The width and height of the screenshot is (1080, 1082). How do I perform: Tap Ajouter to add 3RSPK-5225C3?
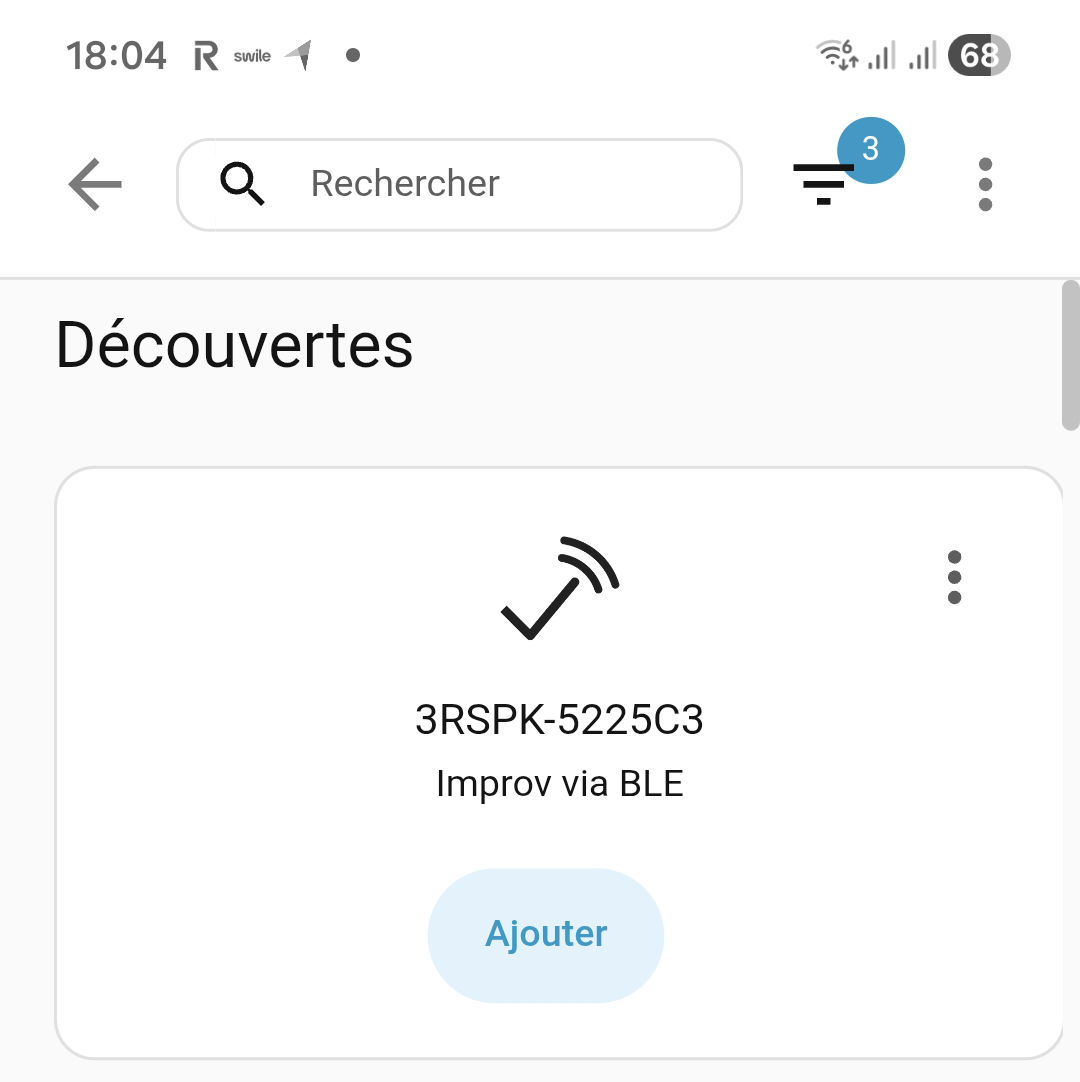(x=546, y=935)
